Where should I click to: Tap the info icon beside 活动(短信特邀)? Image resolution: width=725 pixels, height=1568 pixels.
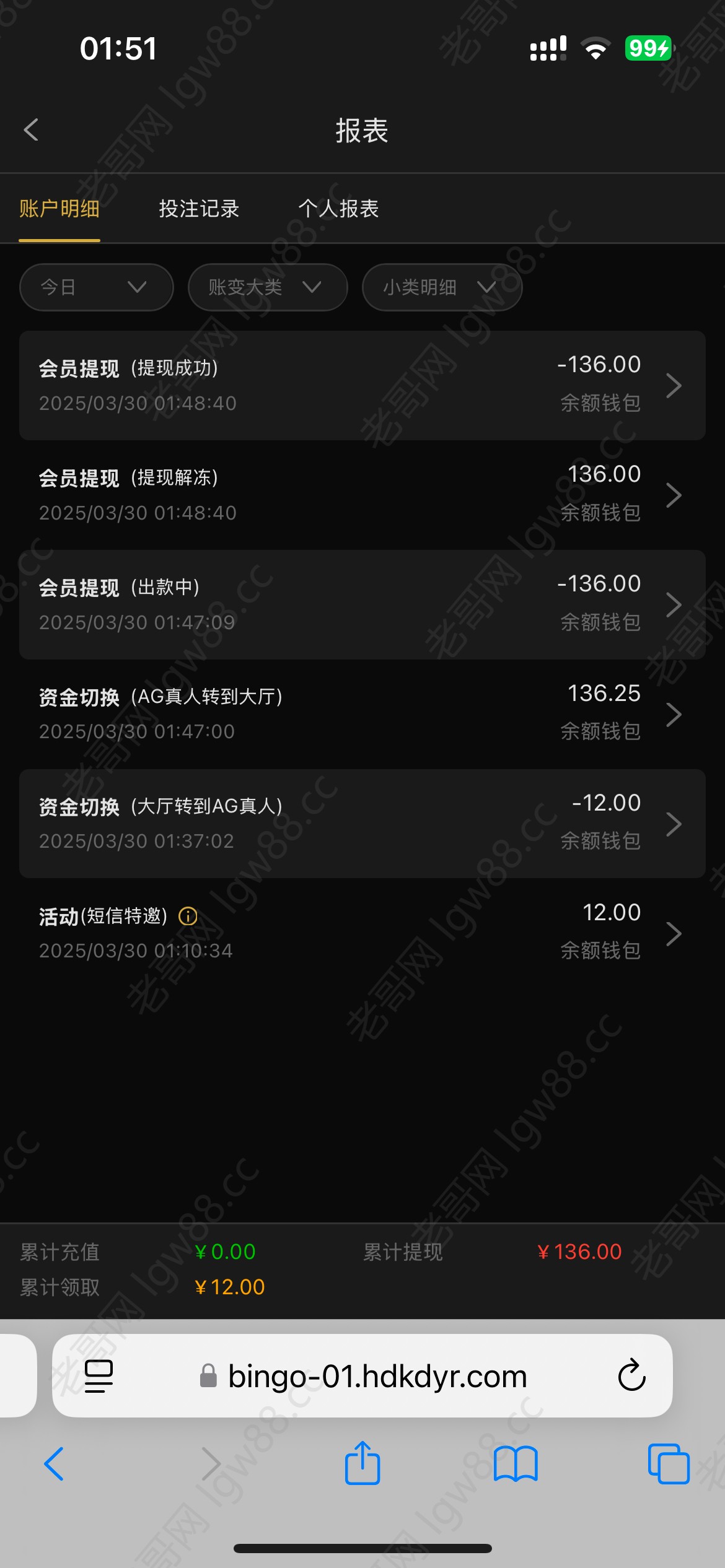(188, 916)
